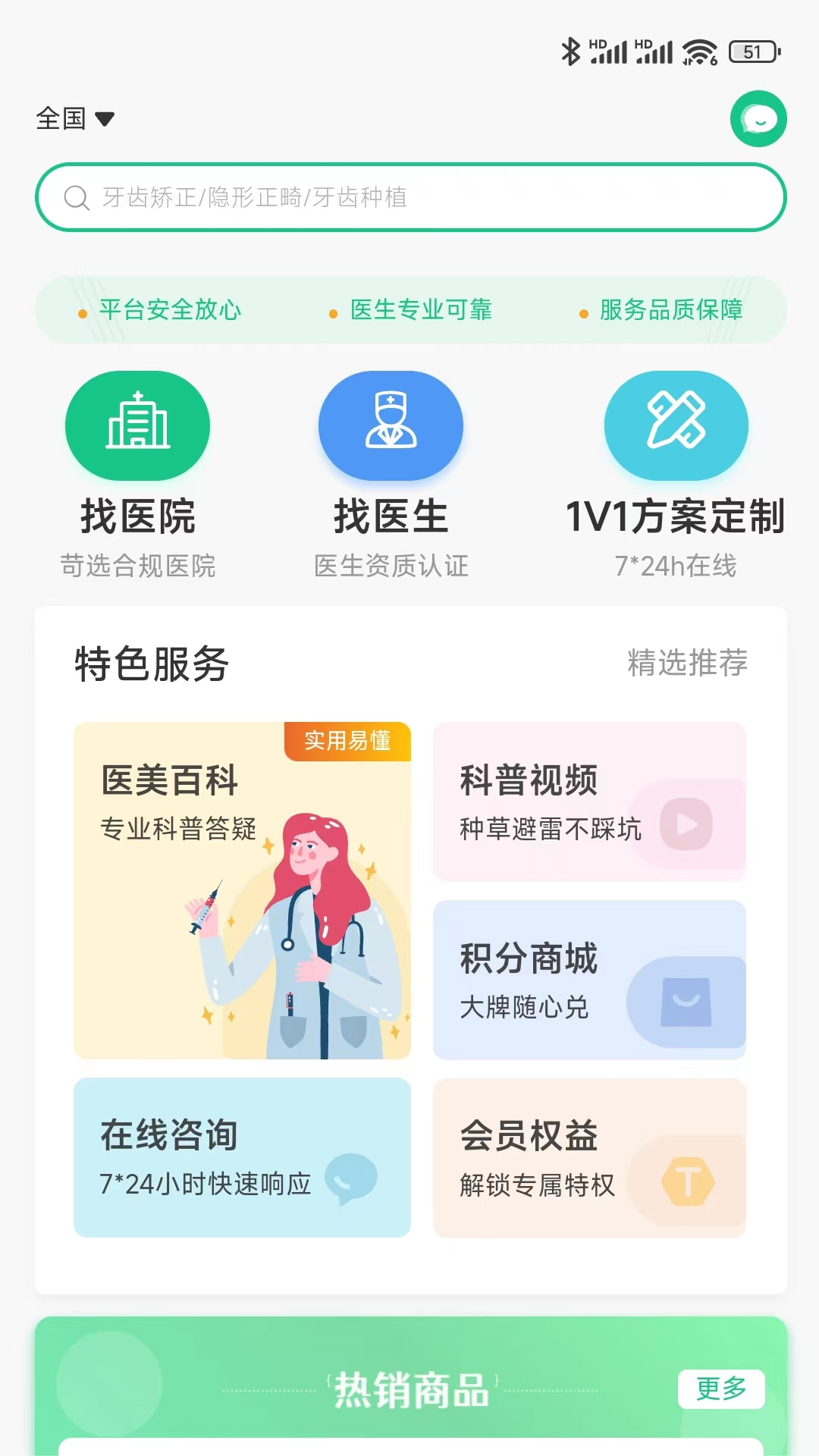The image size is (819, 1456).
Task: Tap 更多 for more hot products
Action: [720, 1389]
